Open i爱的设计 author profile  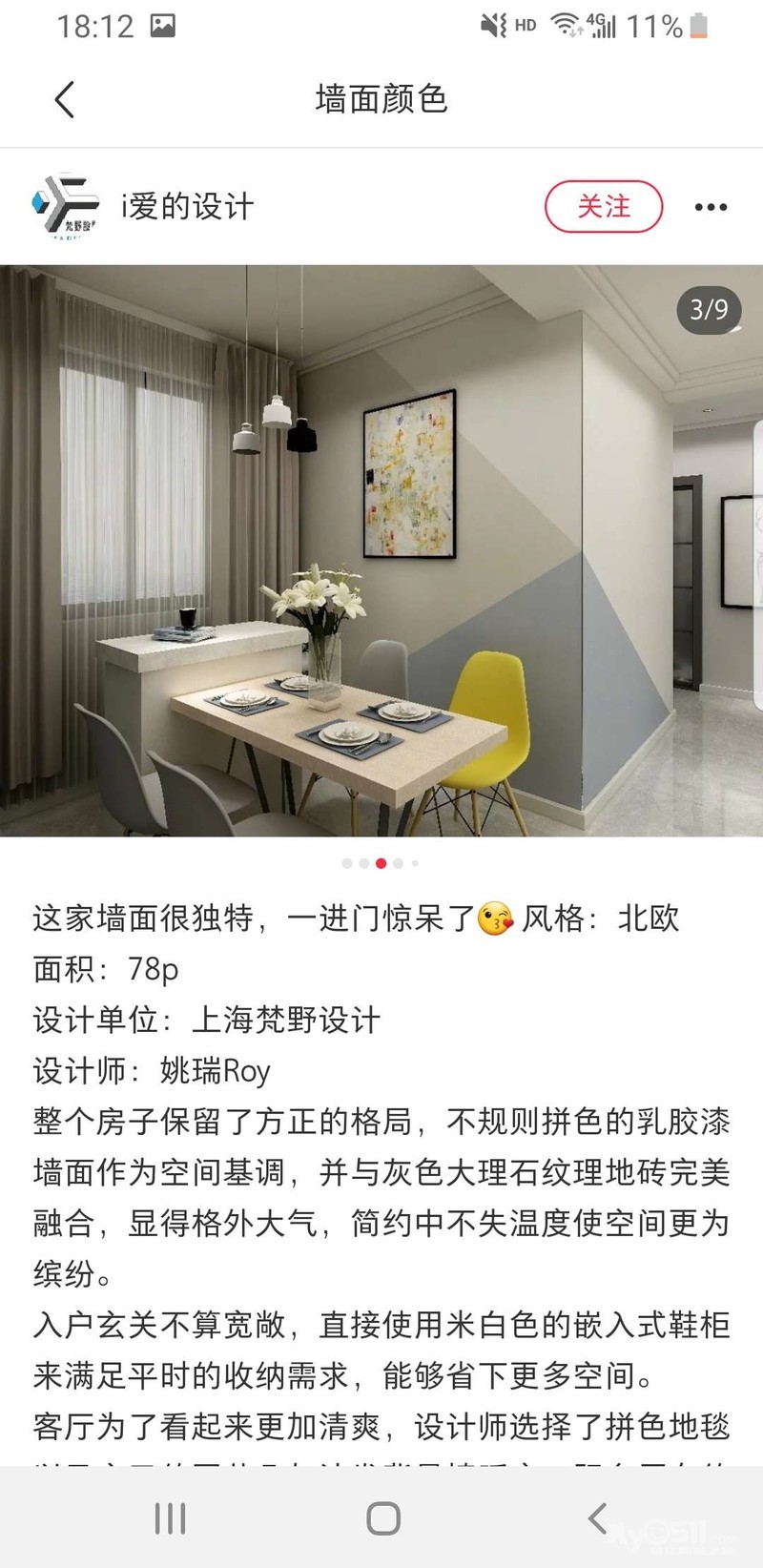(187, 206)
